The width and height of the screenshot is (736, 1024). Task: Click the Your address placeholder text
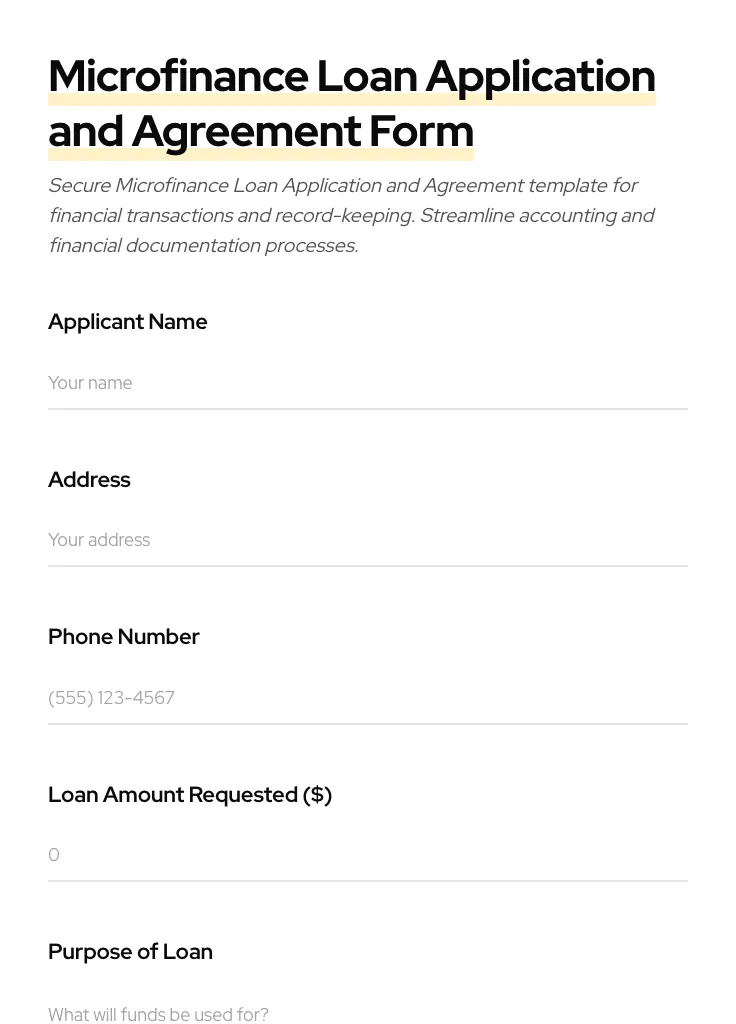click(x=99, y=540)
